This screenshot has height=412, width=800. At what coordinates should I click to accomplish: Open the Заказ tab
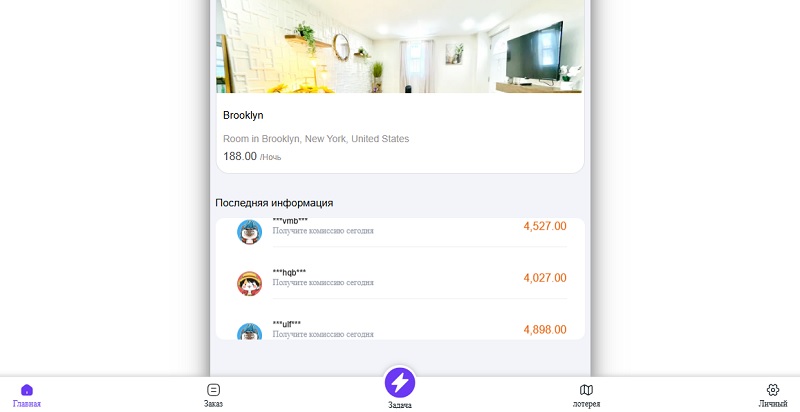pos(213,395)
